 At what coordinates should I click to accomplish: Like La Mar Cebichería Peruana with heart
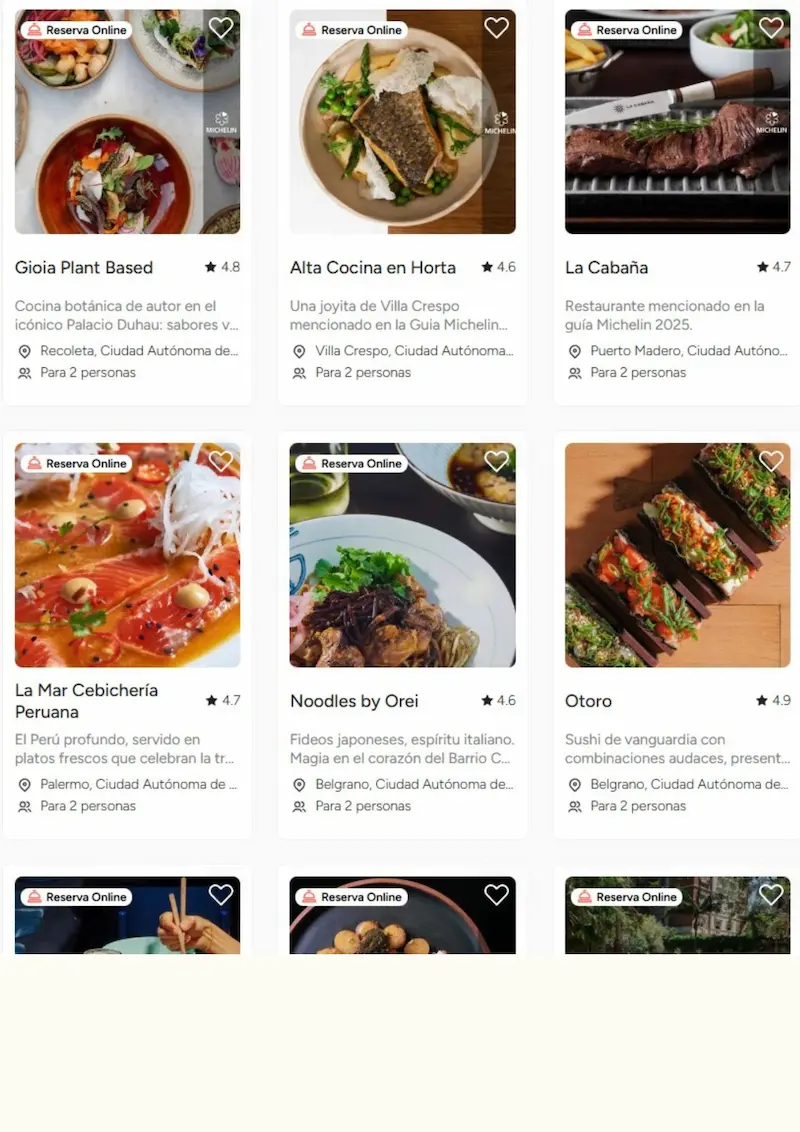click(x=221, y=462)
